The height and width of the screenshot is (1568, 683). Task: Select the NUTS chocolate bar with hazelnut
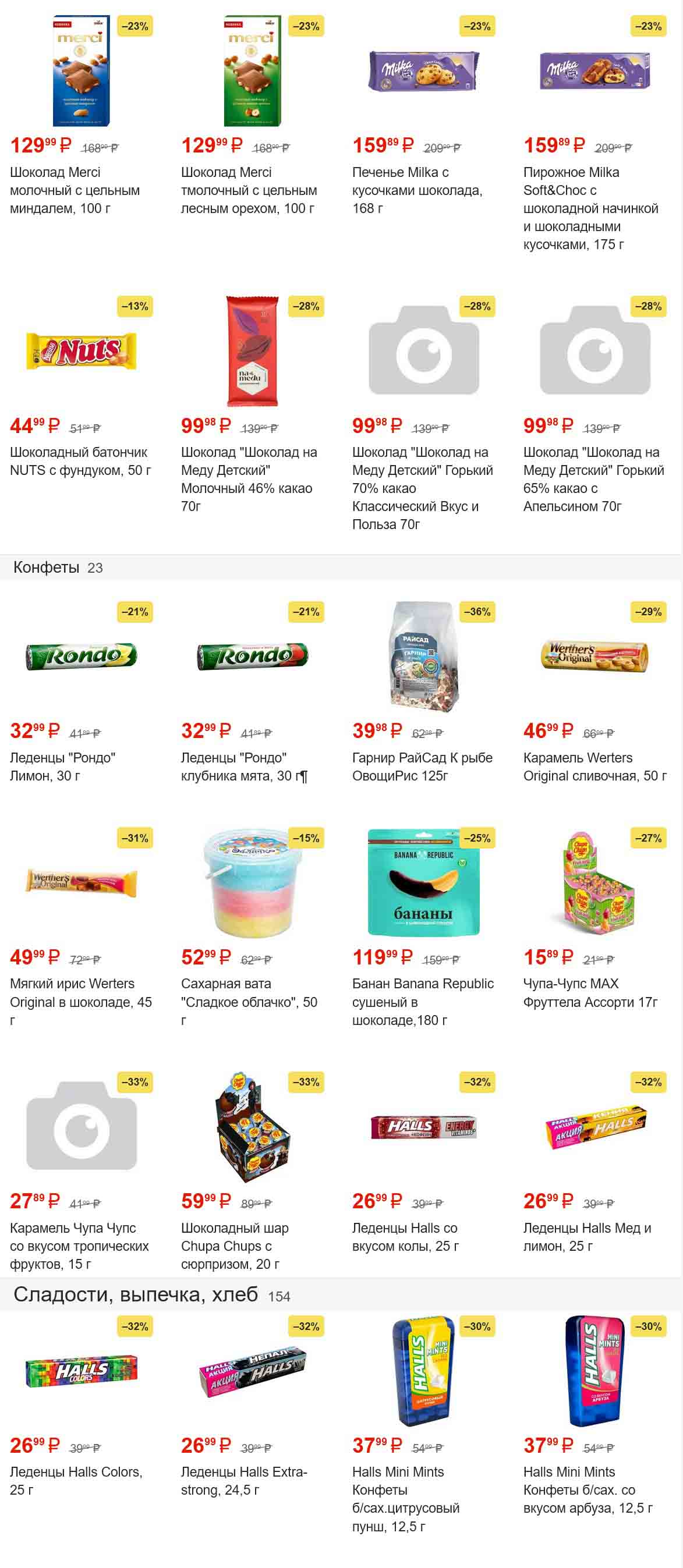click(x=81, y=350)
